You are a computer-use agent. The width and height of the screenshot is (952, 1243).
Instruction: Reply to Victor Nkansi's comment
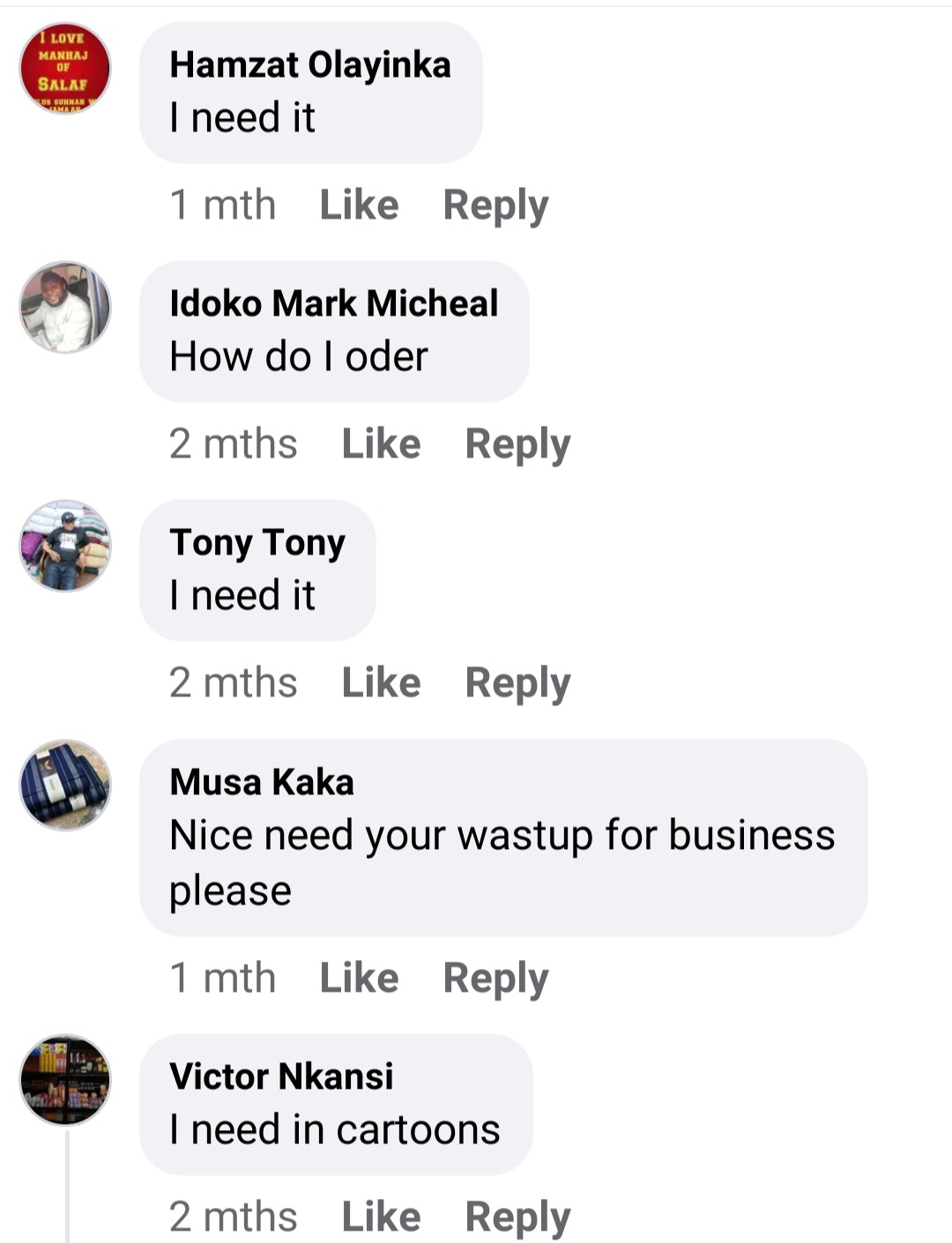(x=517, y=1217)
